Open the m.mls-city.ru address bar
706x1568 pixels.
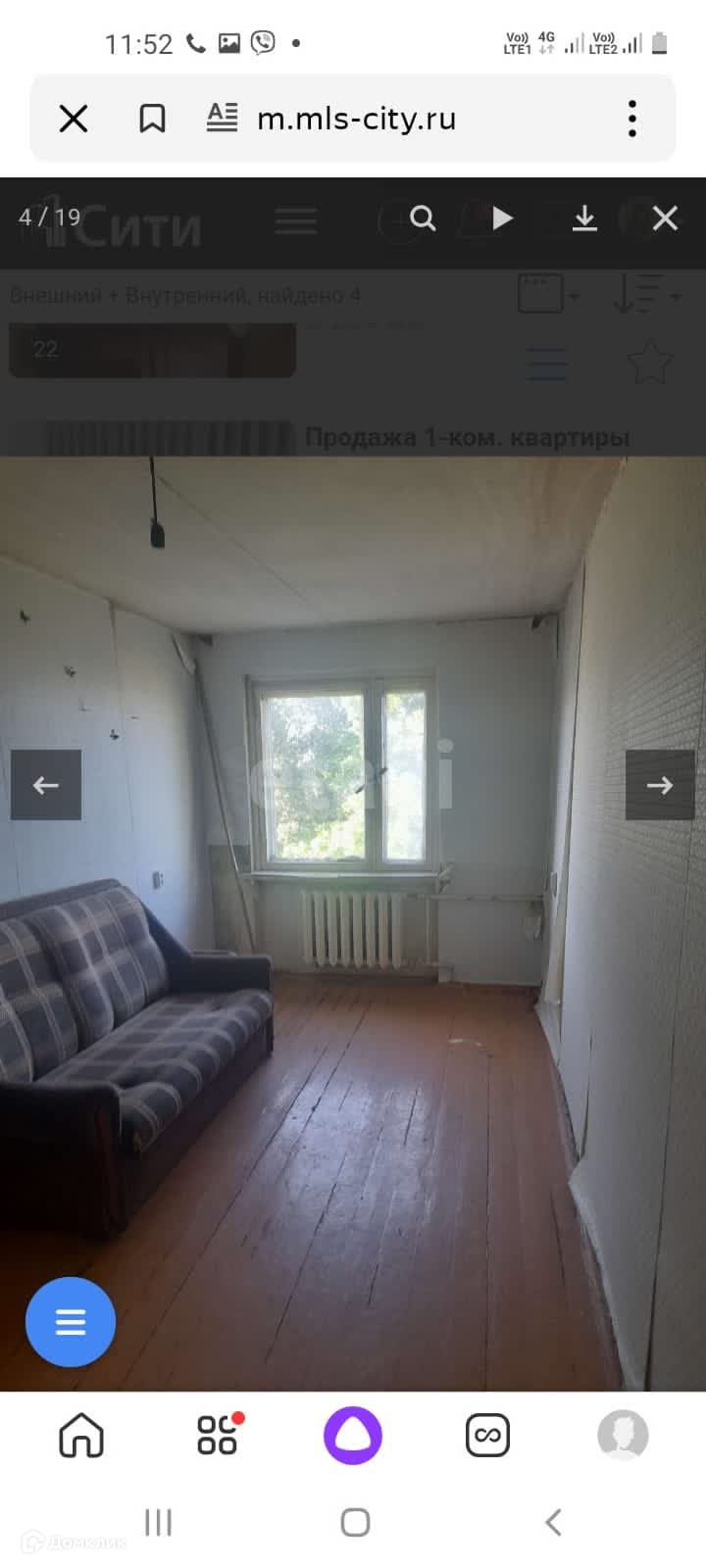coord(356,120)
